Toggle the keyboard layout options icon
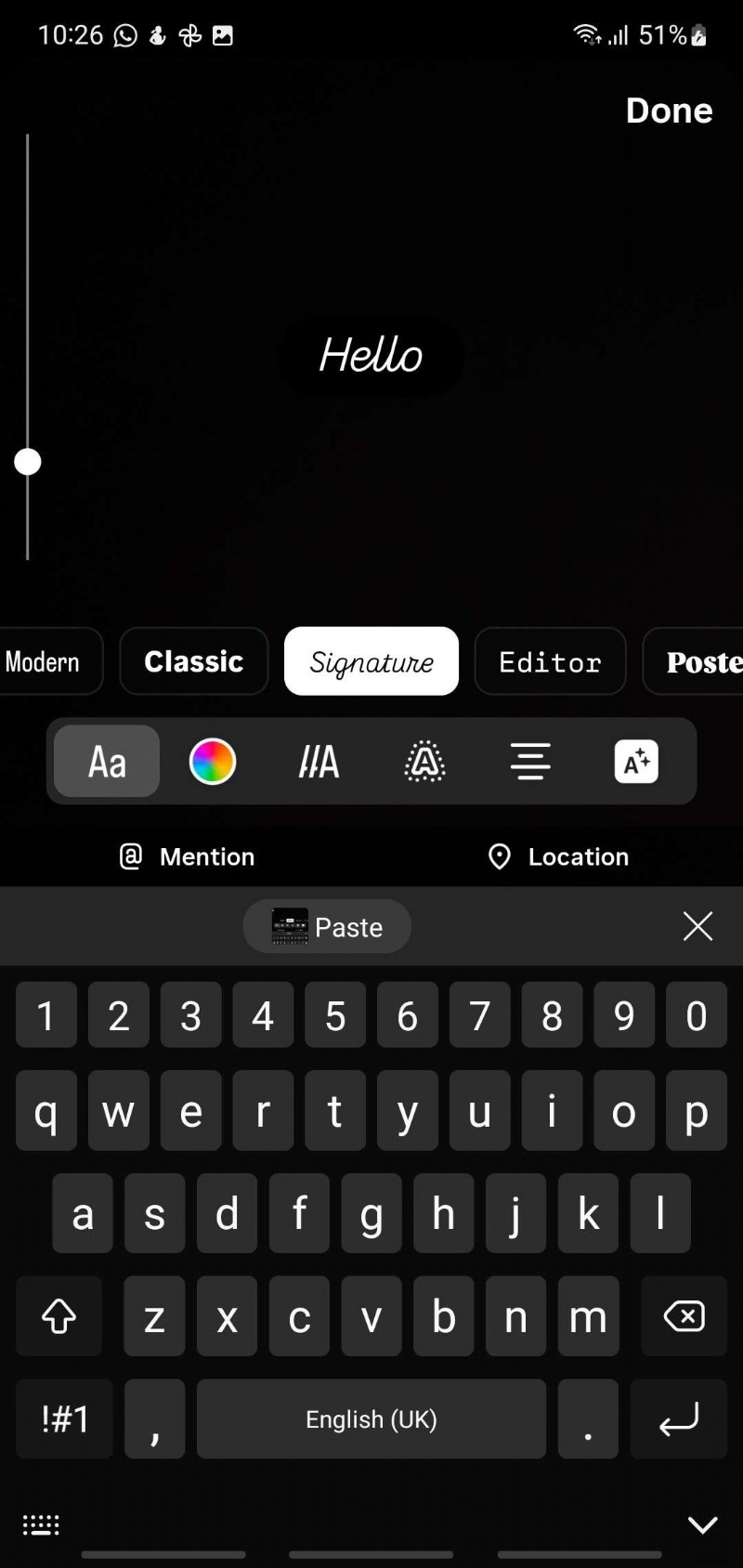Image resolution: width=743 pixels, height=1568 pixels. coord(40,1524)
